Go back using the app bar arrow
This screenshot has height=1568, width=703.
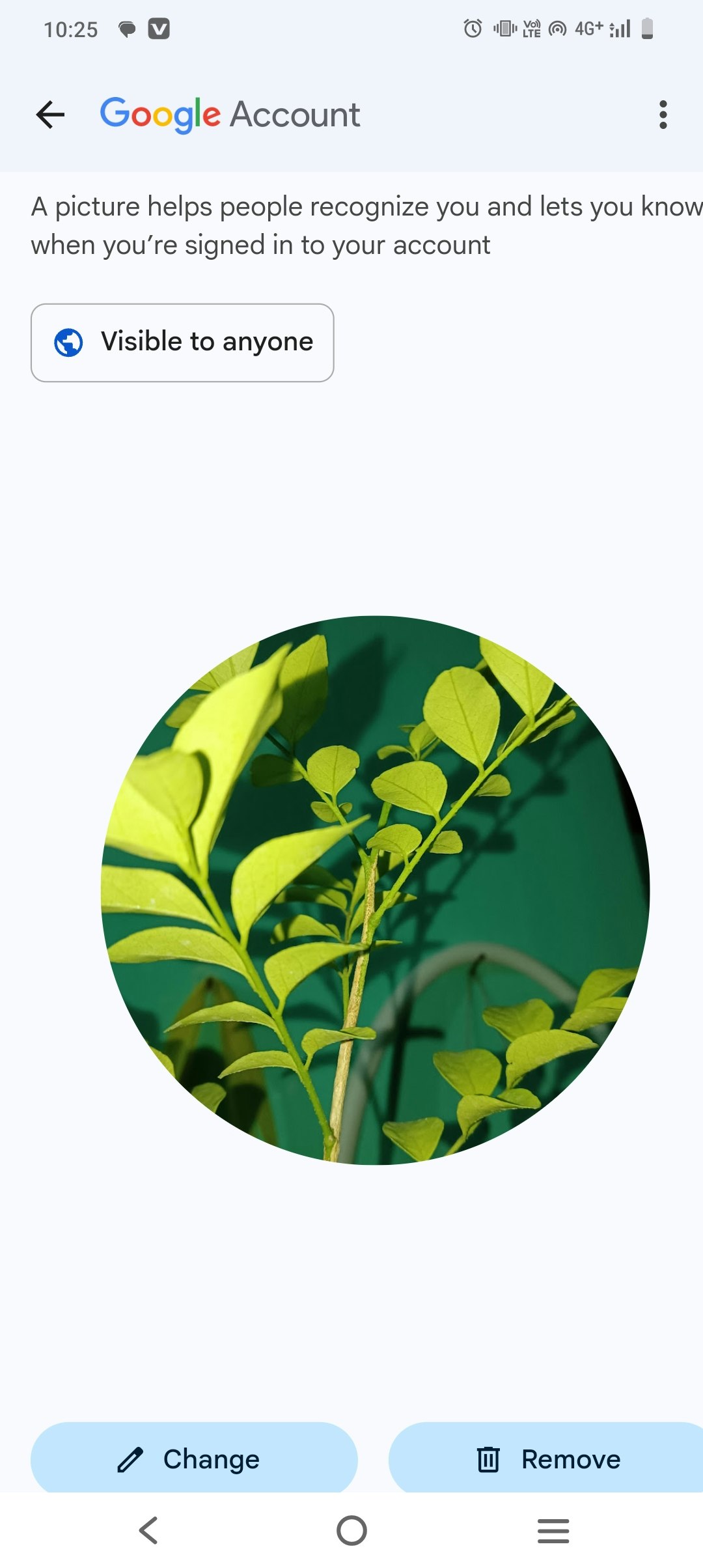click(x=50, y=115)
